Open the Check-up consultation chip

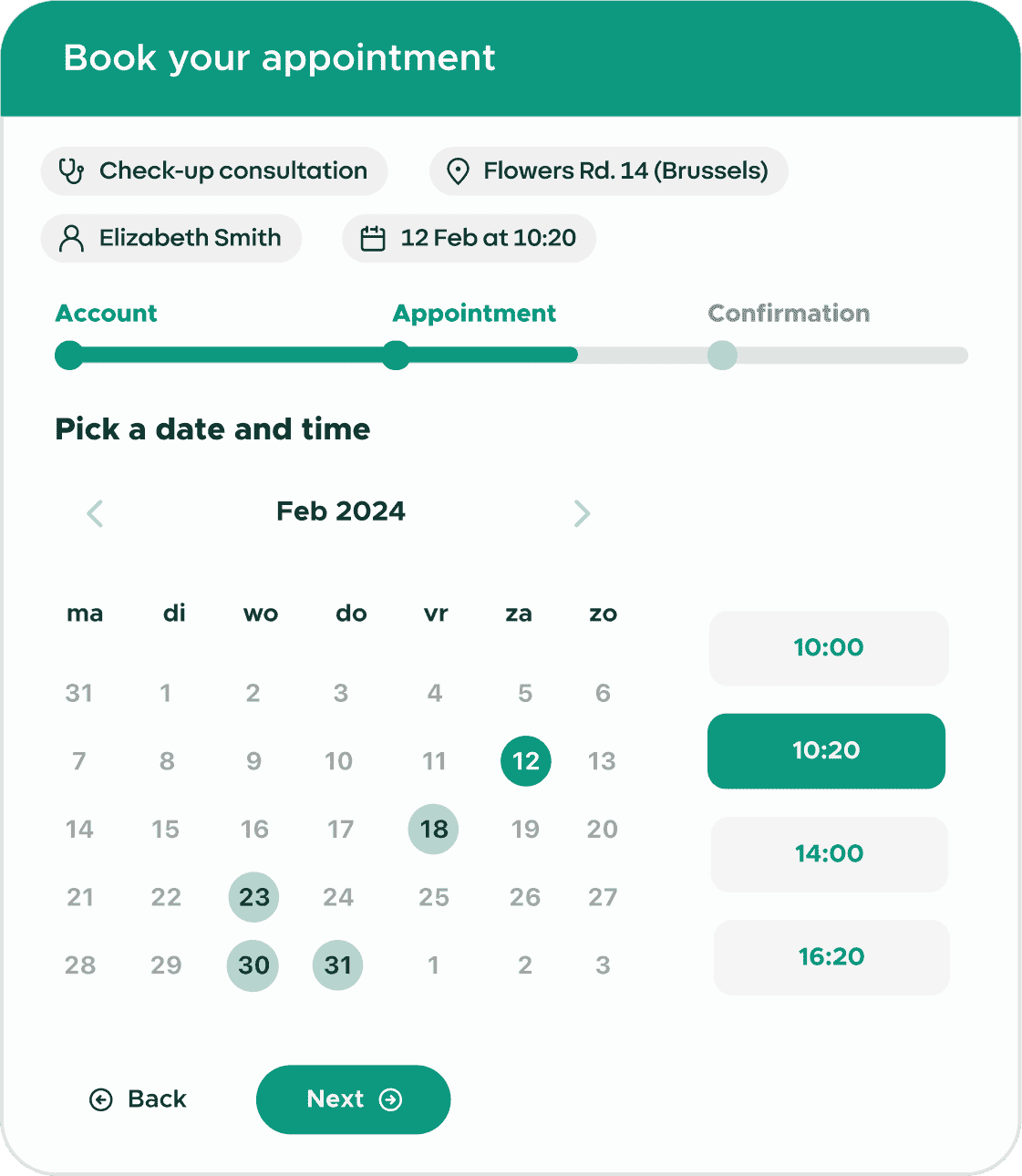214,171
